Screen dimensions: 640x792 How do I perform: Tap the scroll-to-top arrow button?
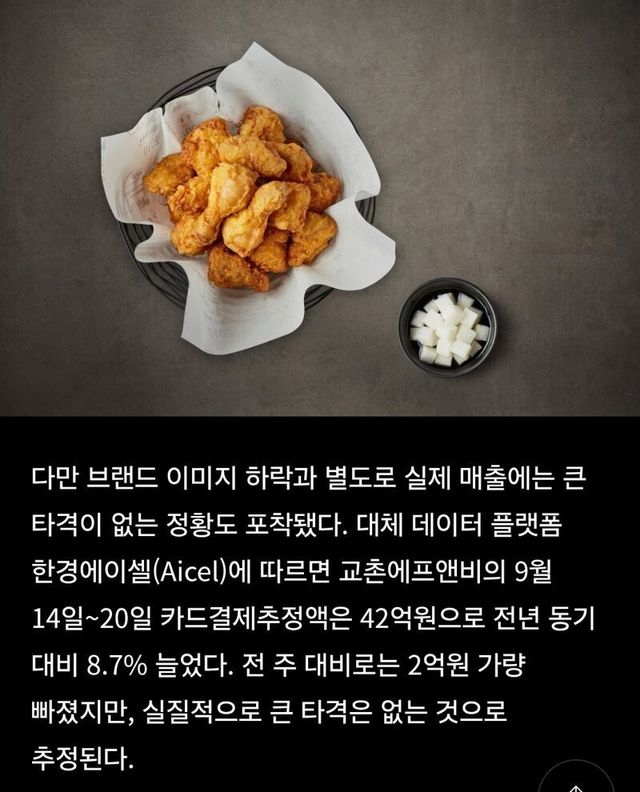tap(575, 780)
